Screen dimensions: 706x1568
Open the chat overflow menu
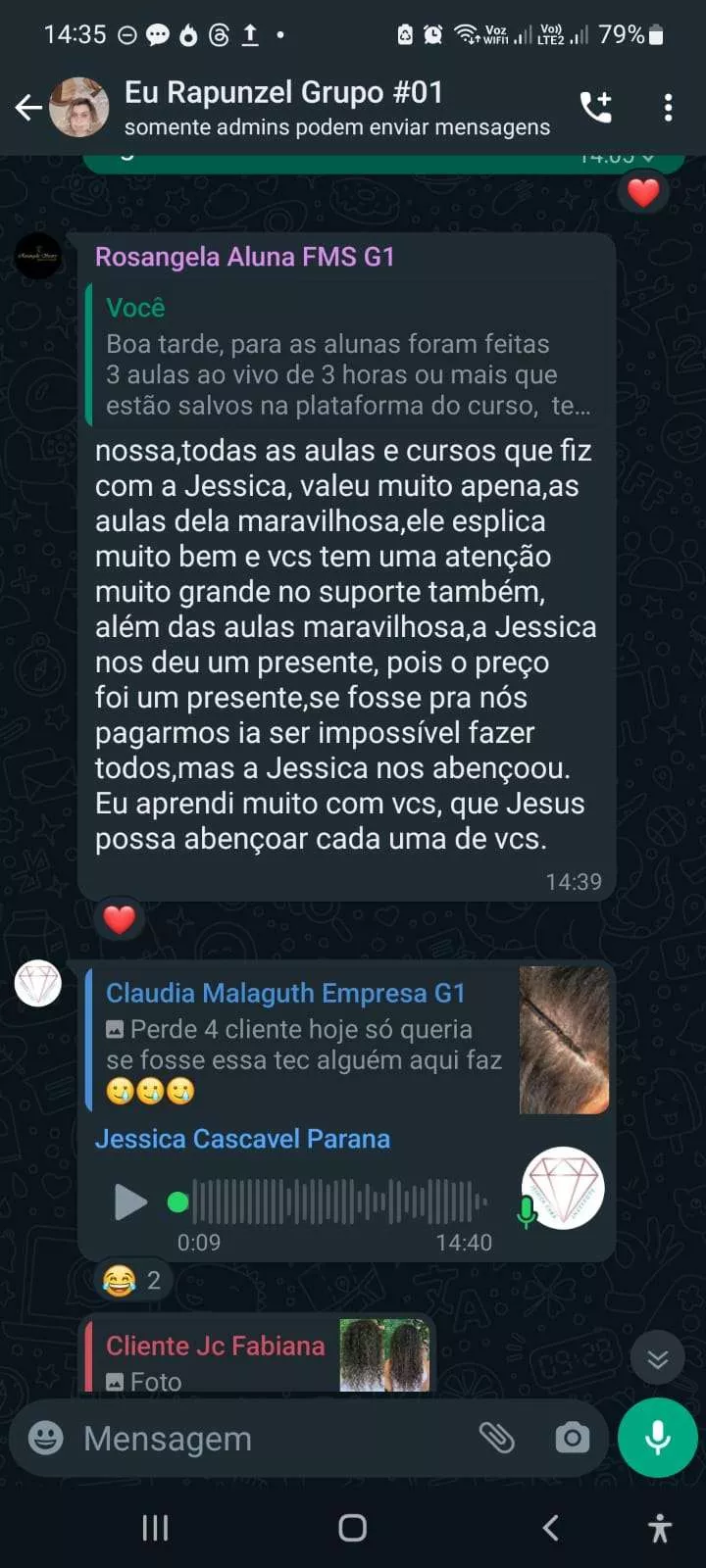click(x=668, y=108)
